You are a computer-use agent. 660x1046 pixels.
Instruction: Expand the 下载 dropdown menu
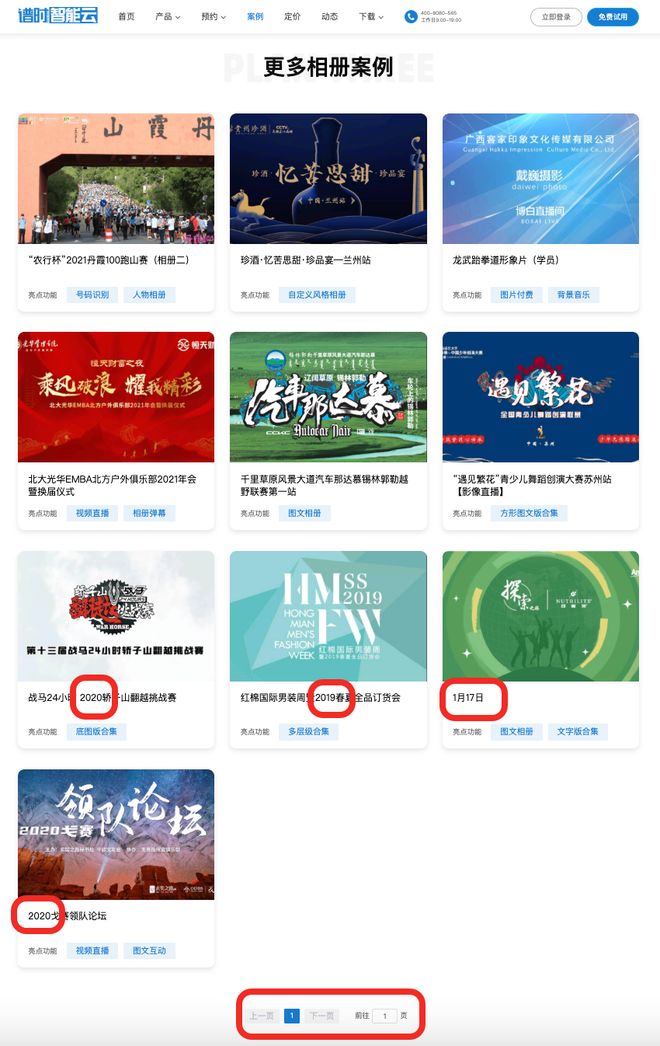[x=371, y=17]
